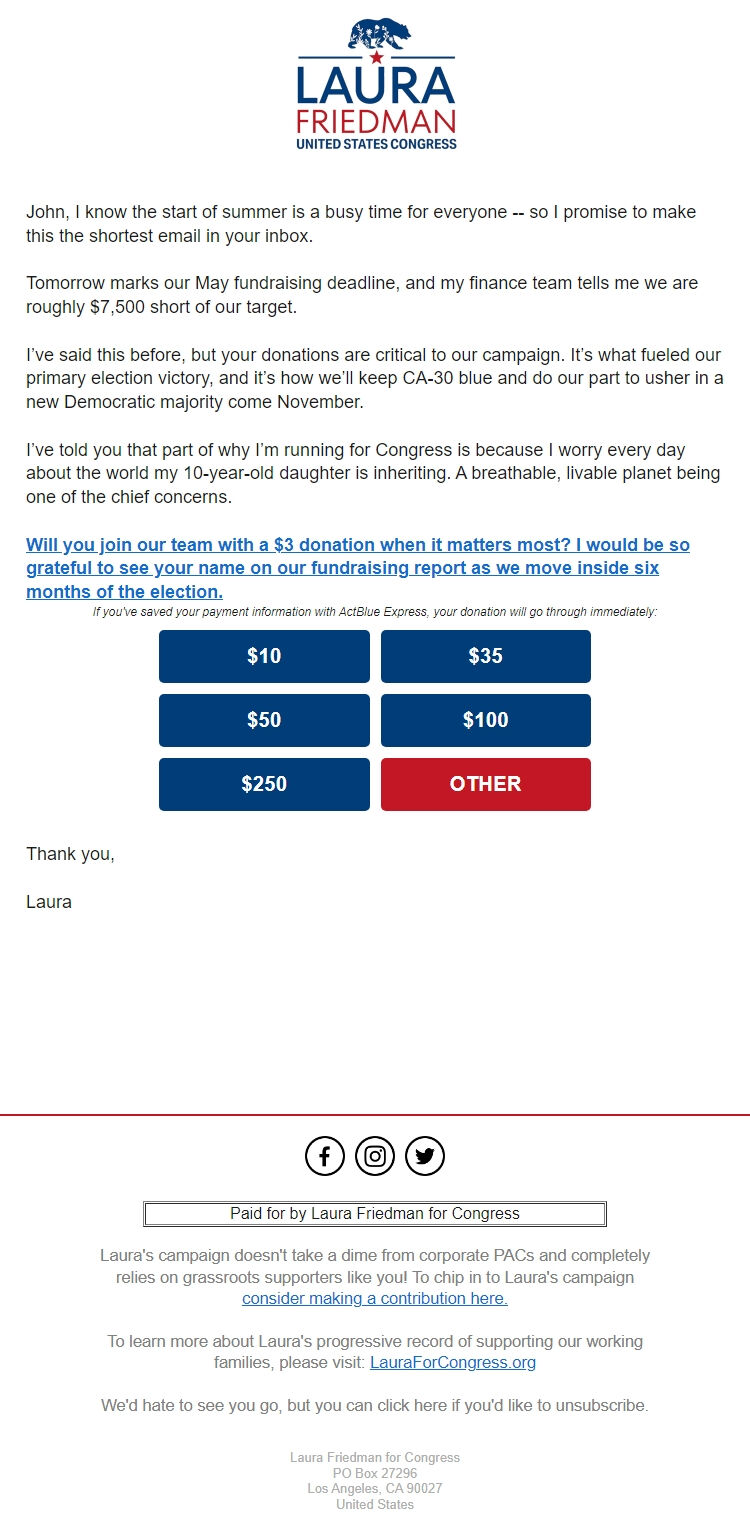Open the Facebook social icon

(x=324, y=1156)
